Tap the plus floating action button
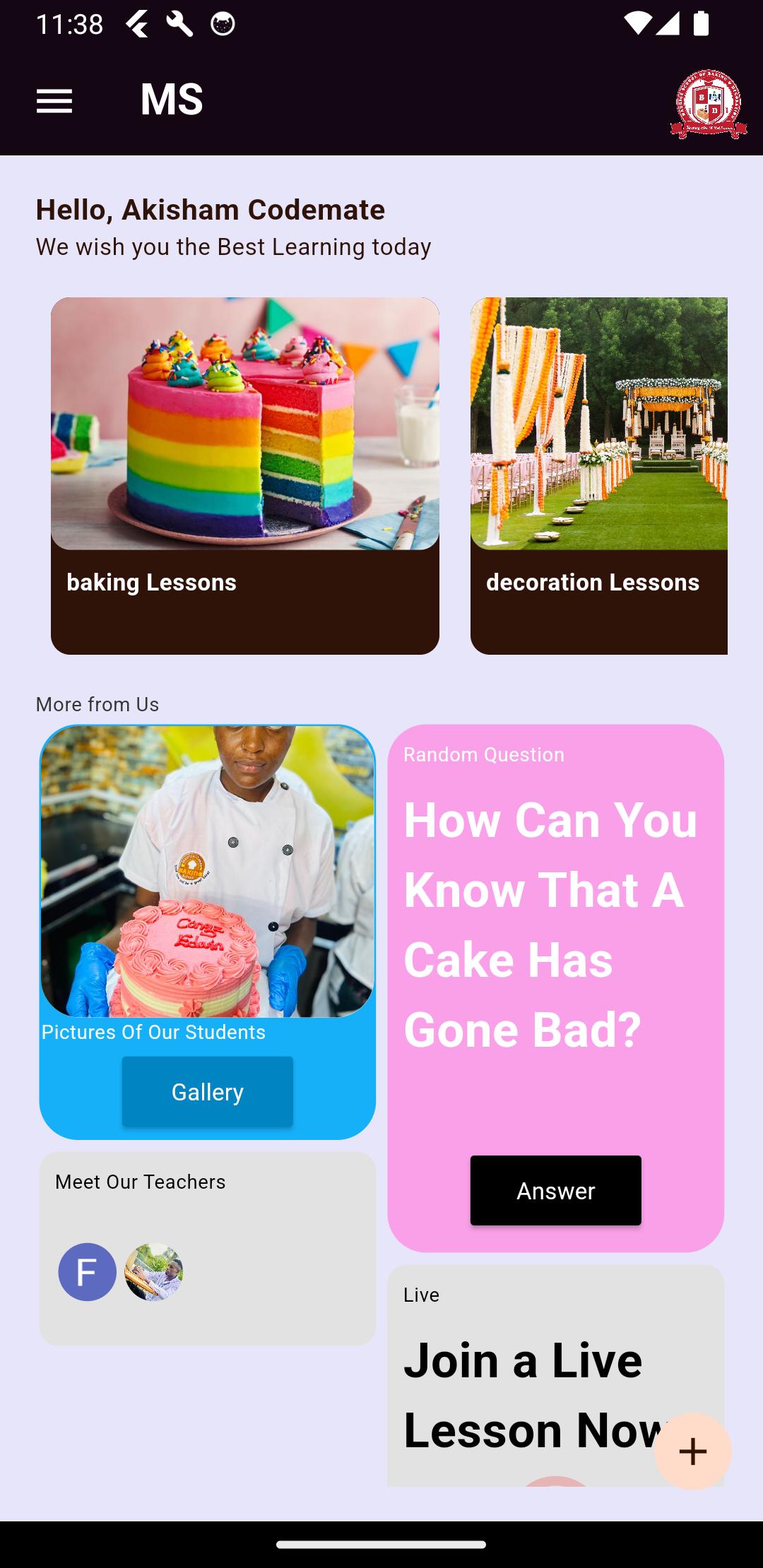Image resolution: width=763 pixels, height=1568 pixels. [x=692, y=1451]
